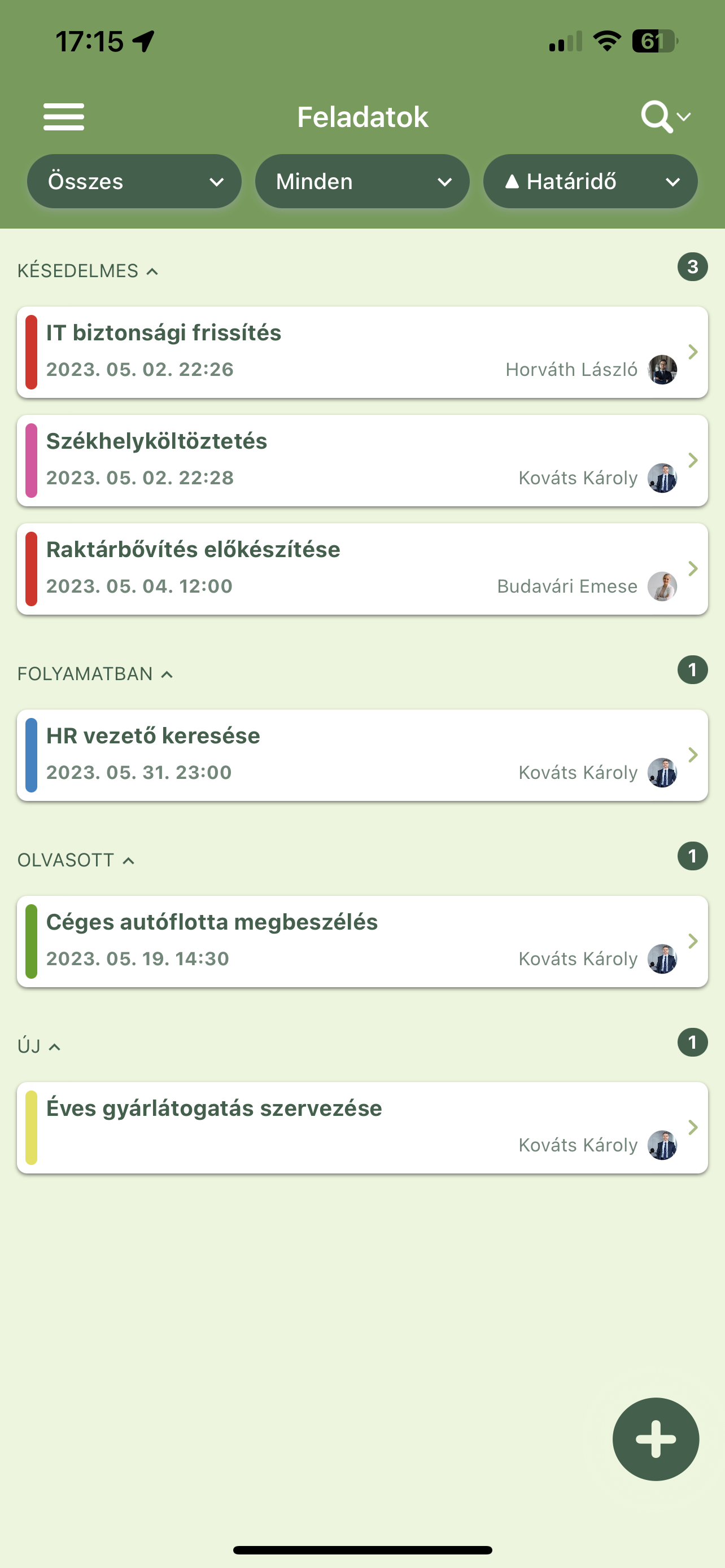Open the HR vezető keresése task

coord(362,755)
